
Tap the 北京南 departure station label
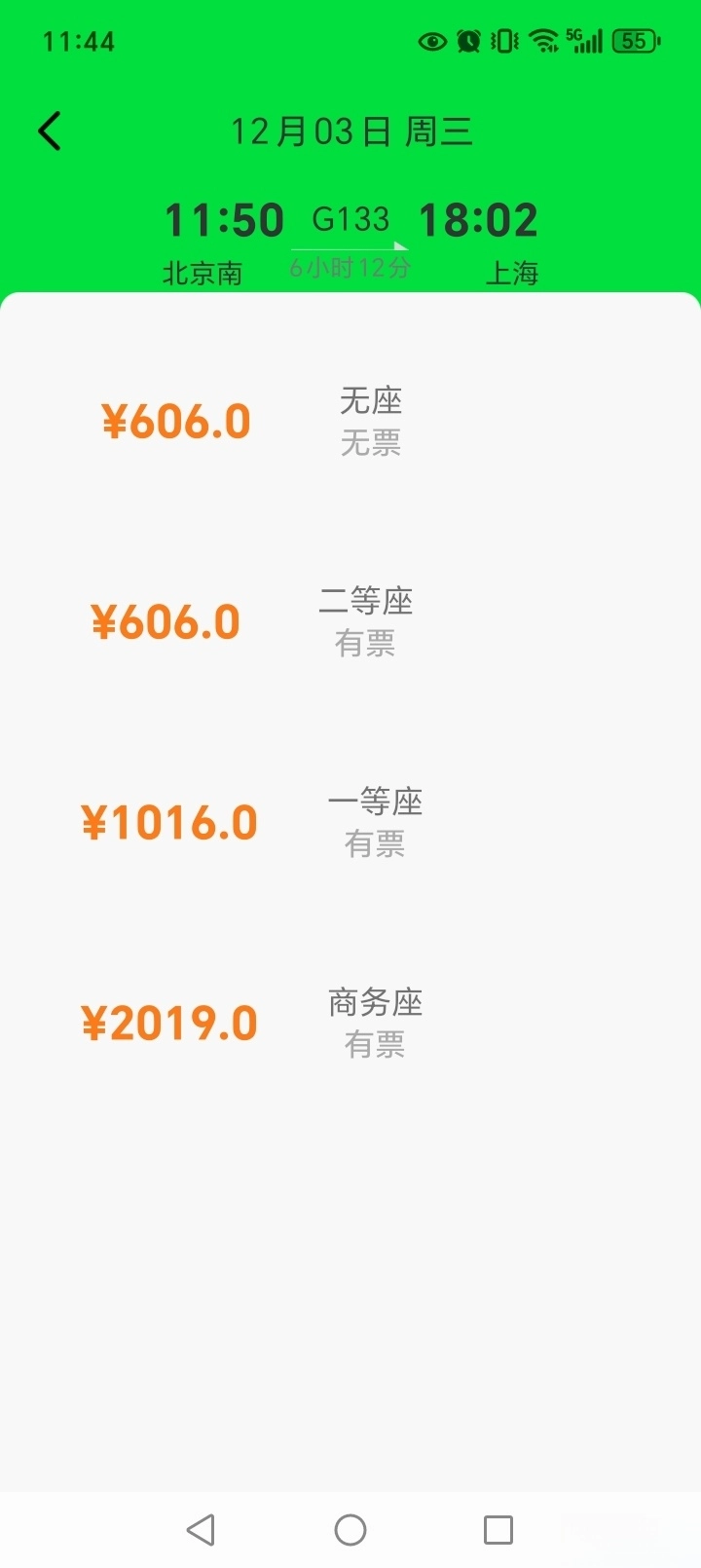(x=203, y=274)
